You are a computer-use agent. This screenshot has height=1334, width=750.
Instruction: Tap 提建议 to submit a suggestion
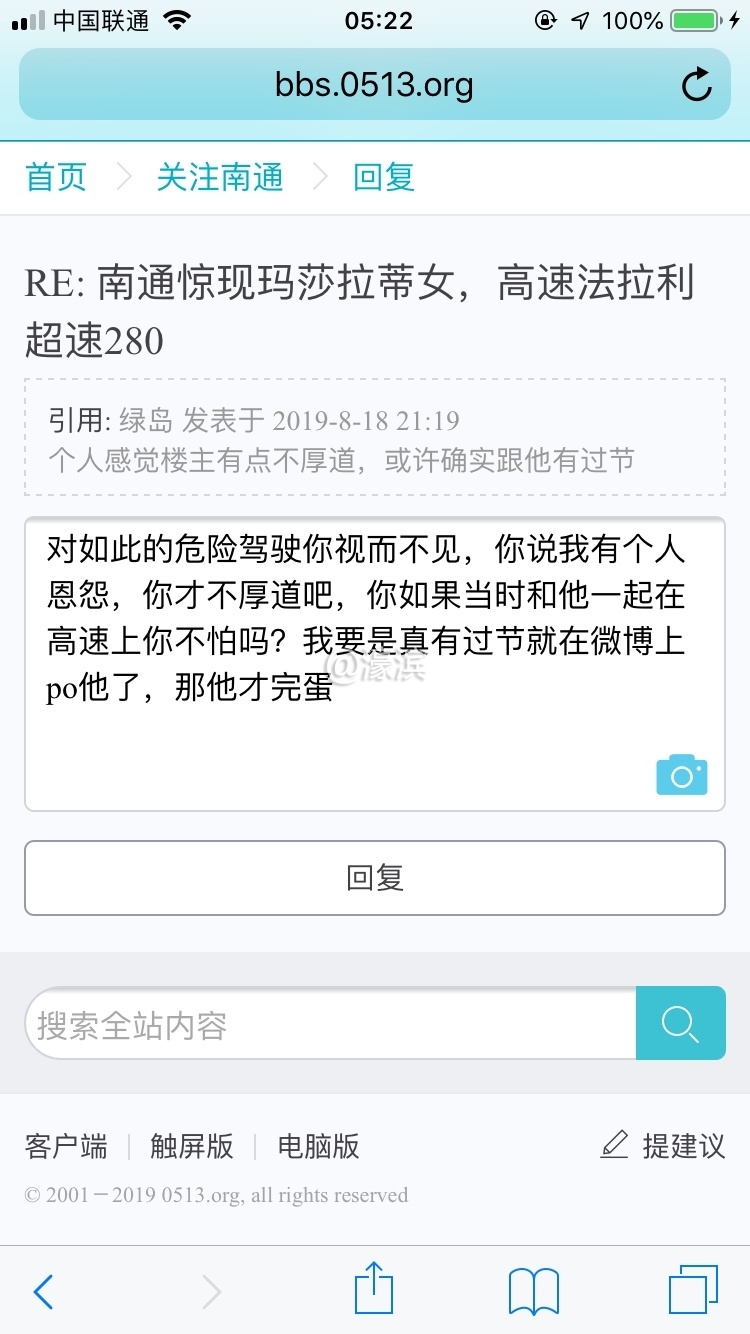tap(684, 1147)
